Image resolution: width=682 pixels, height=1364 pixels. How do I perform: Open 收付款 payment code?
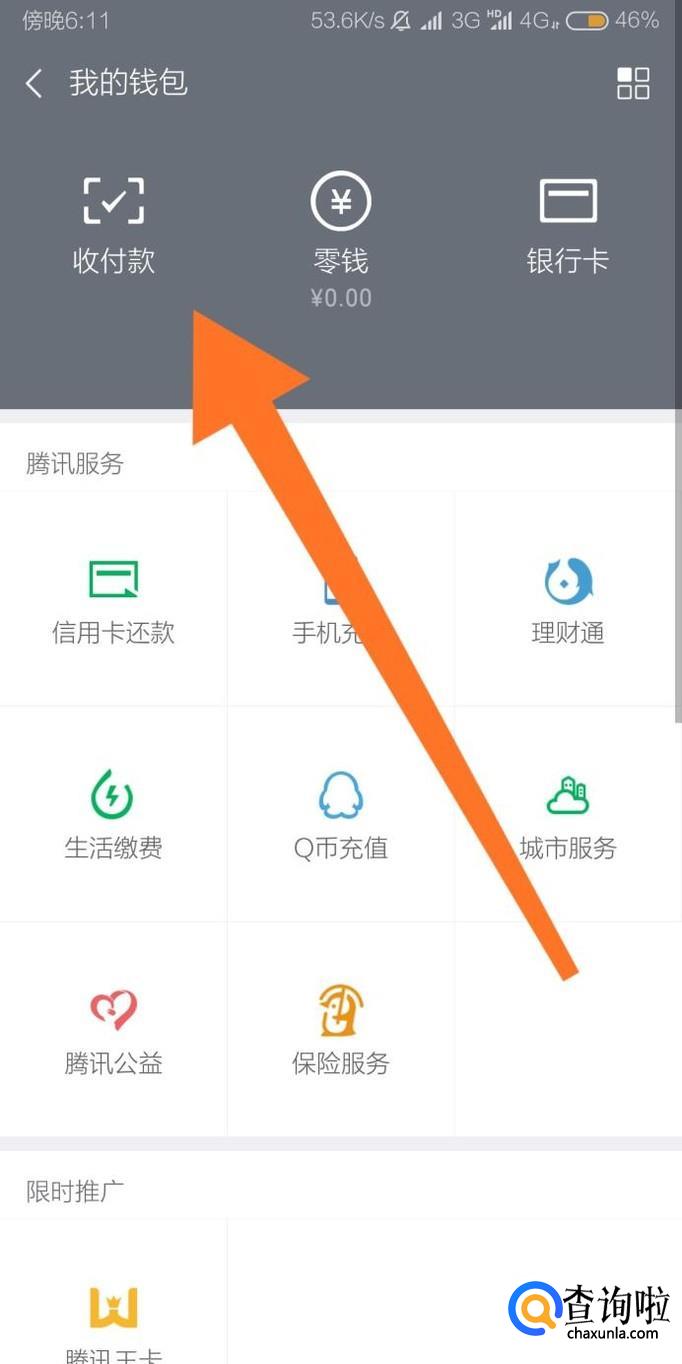[x=114, y=226]
